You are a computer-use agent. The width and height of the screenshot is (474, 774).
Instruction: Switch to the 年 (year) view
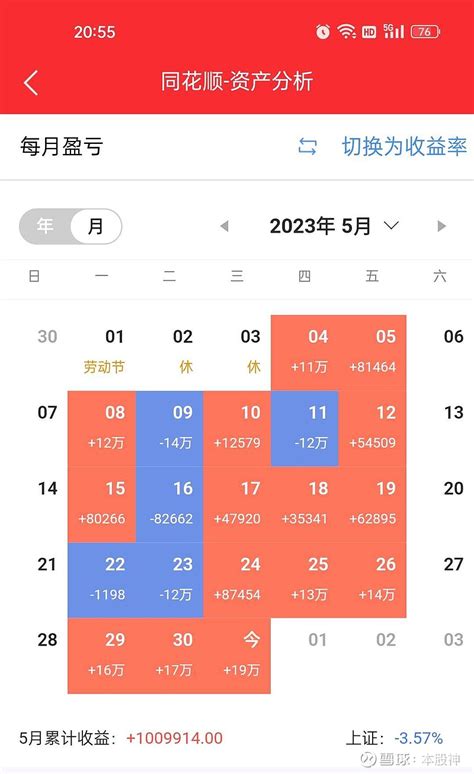click(x=45, y=226)
